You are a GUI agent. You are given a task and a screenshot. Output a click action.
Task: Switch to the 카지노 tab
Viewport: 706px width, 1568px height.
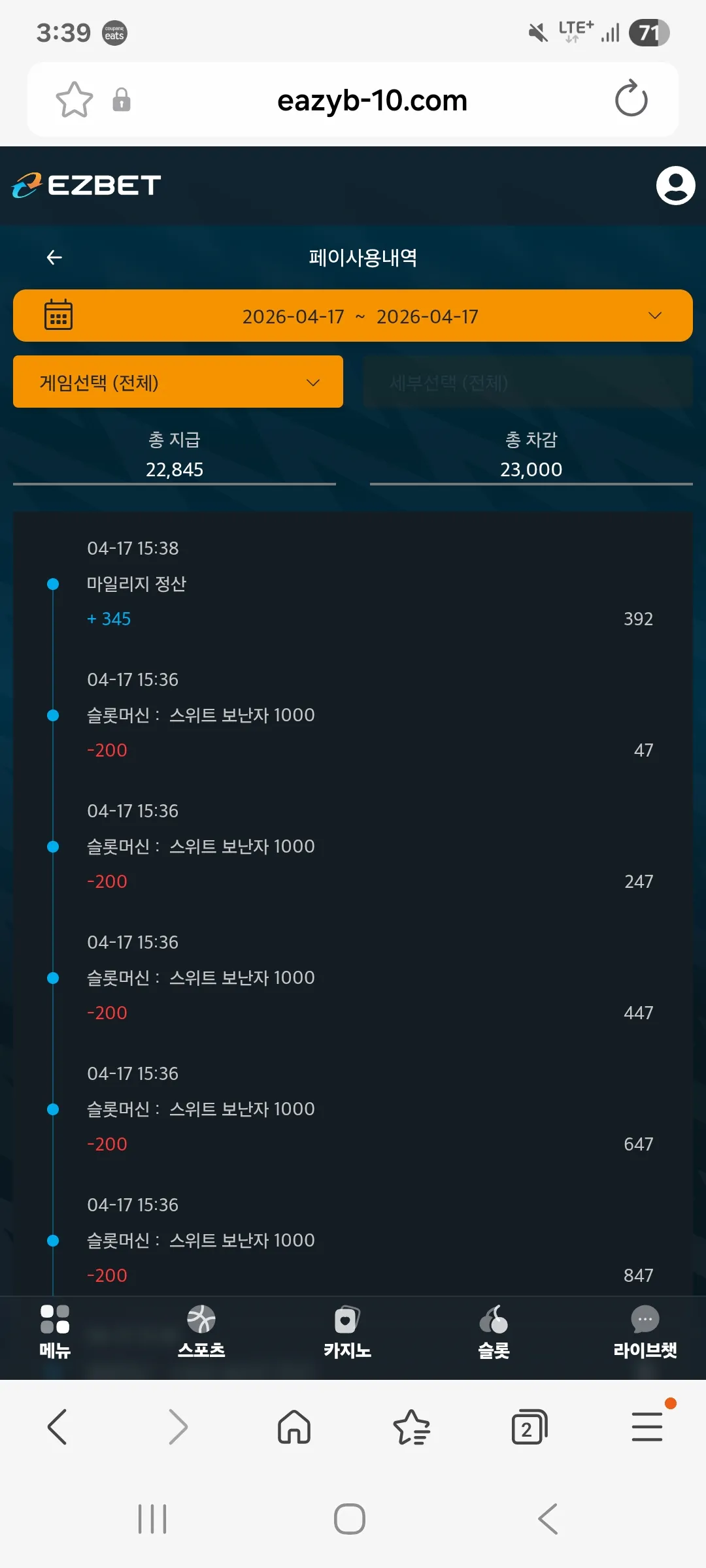pyautogui.click(x=347, y=1332)
